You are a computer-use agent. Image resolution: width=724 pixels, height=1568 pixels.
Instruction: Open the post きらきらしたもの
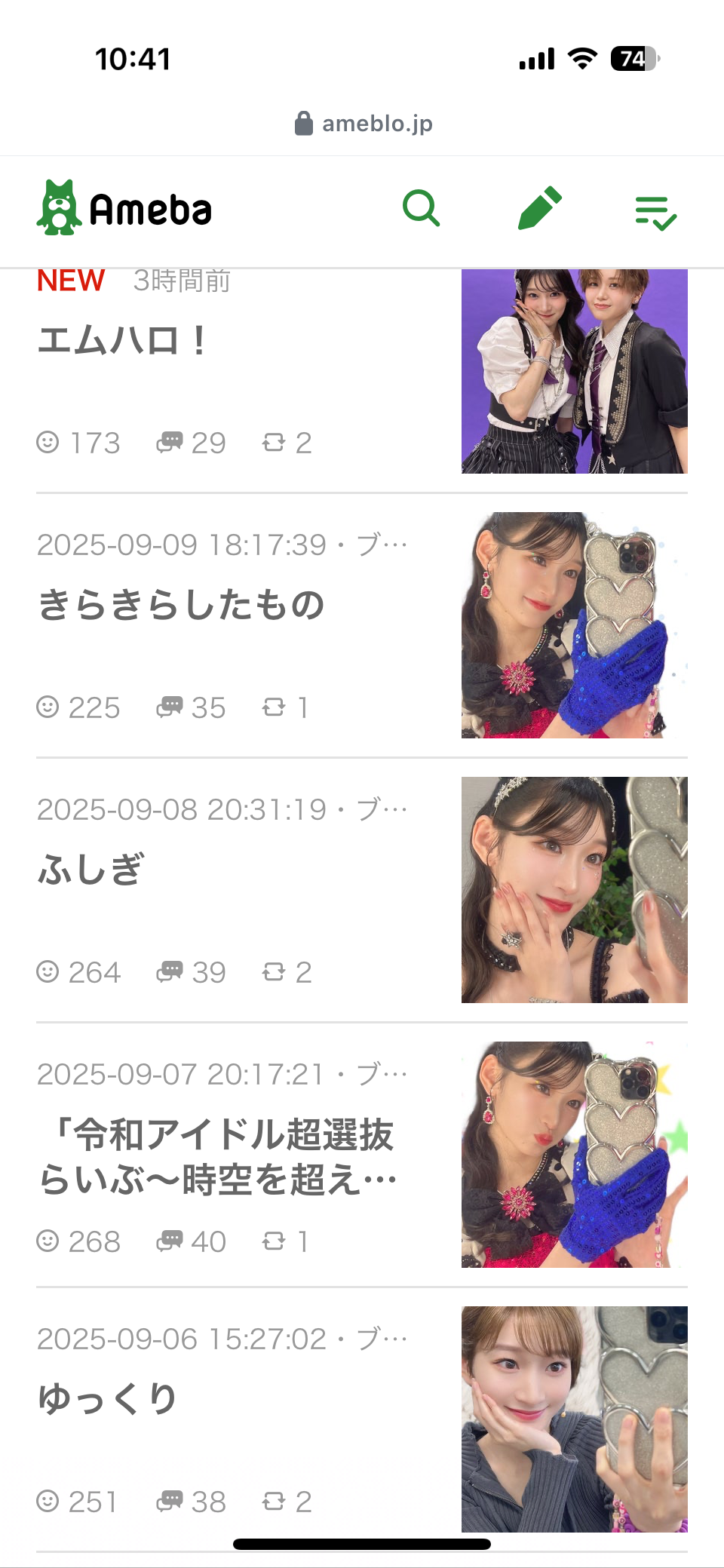181,605
